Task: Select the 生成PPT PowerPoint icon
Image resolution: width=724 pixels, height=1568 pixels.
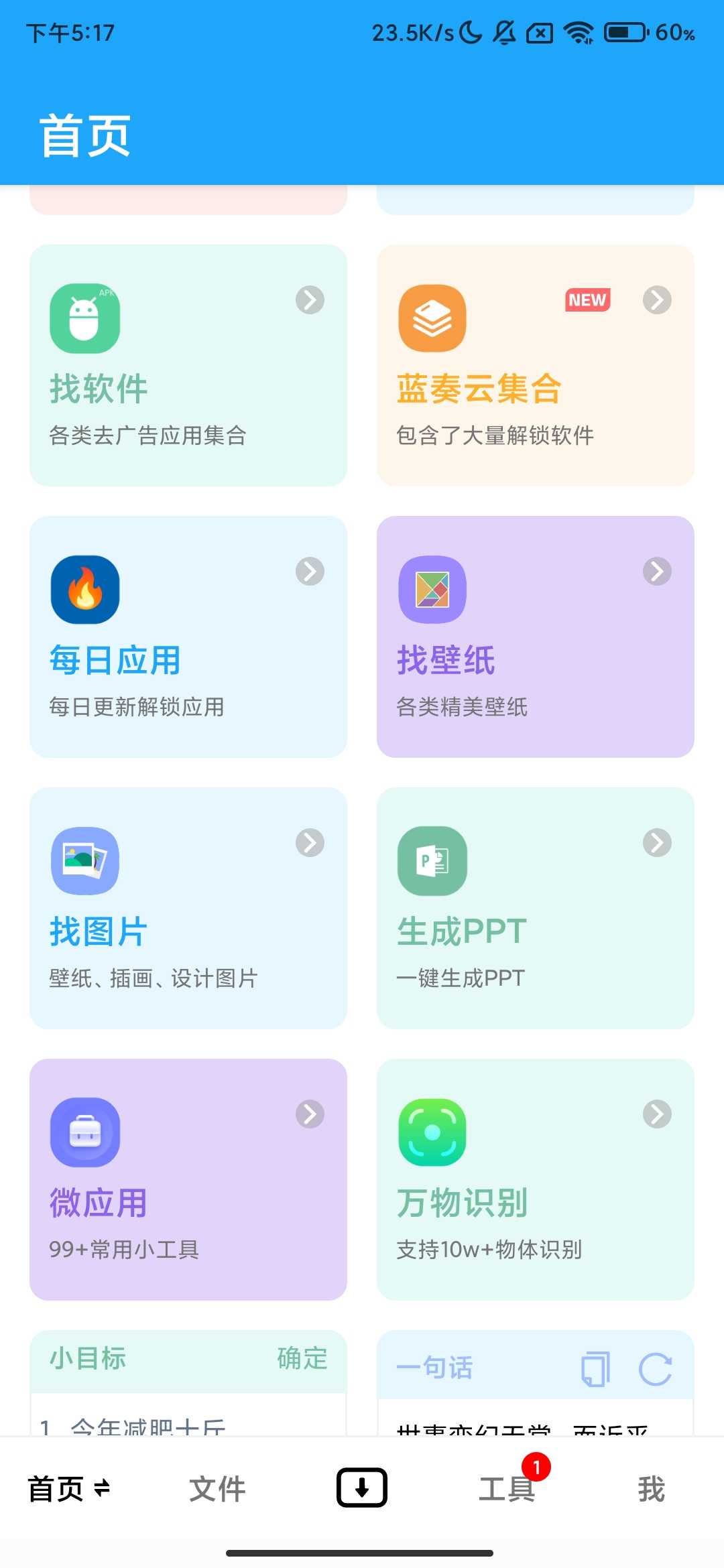Action: (x=432, y=861)
